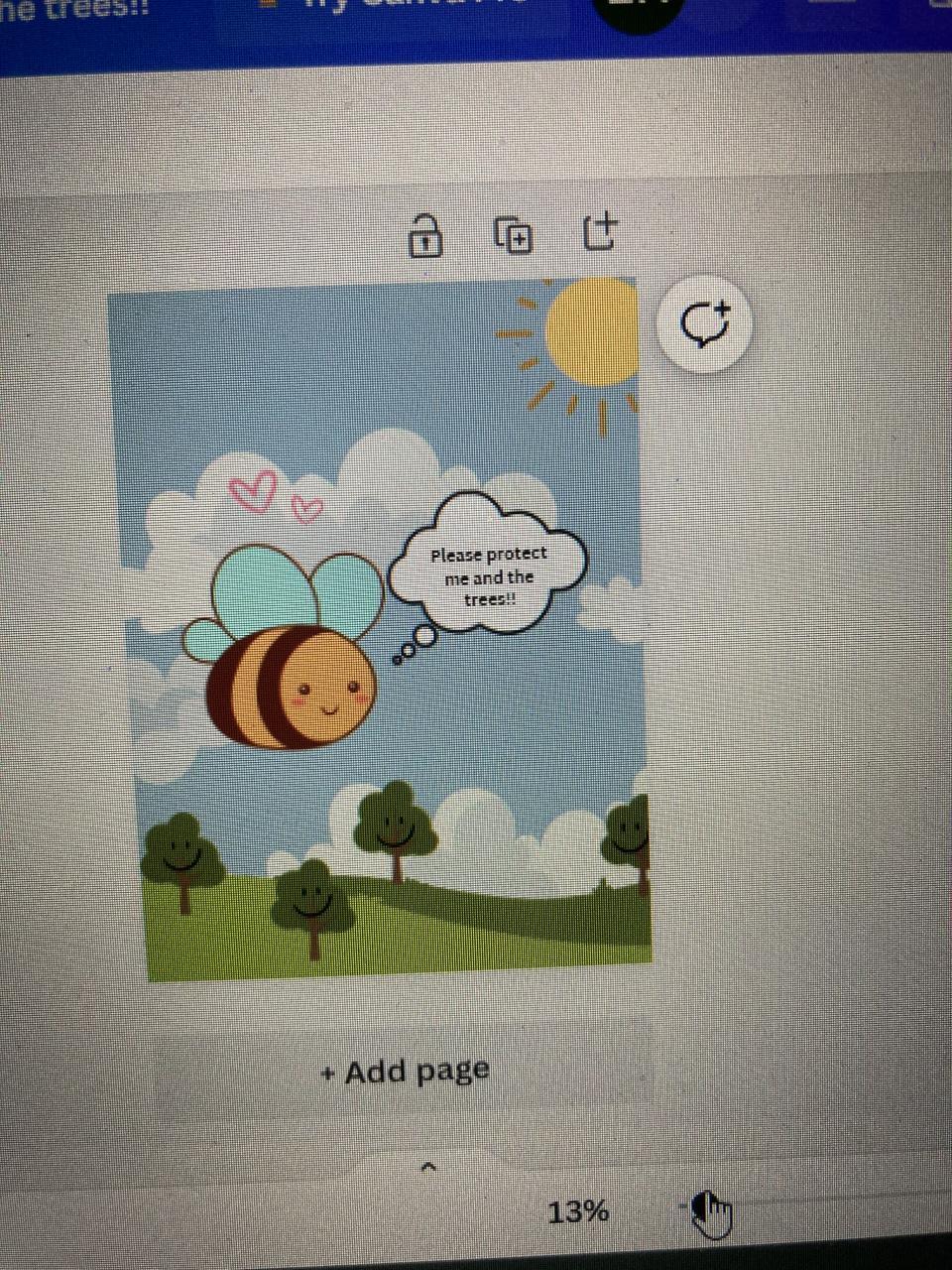Duplicate this page
The image size is (952, 1270).
[x=513, y=235]
